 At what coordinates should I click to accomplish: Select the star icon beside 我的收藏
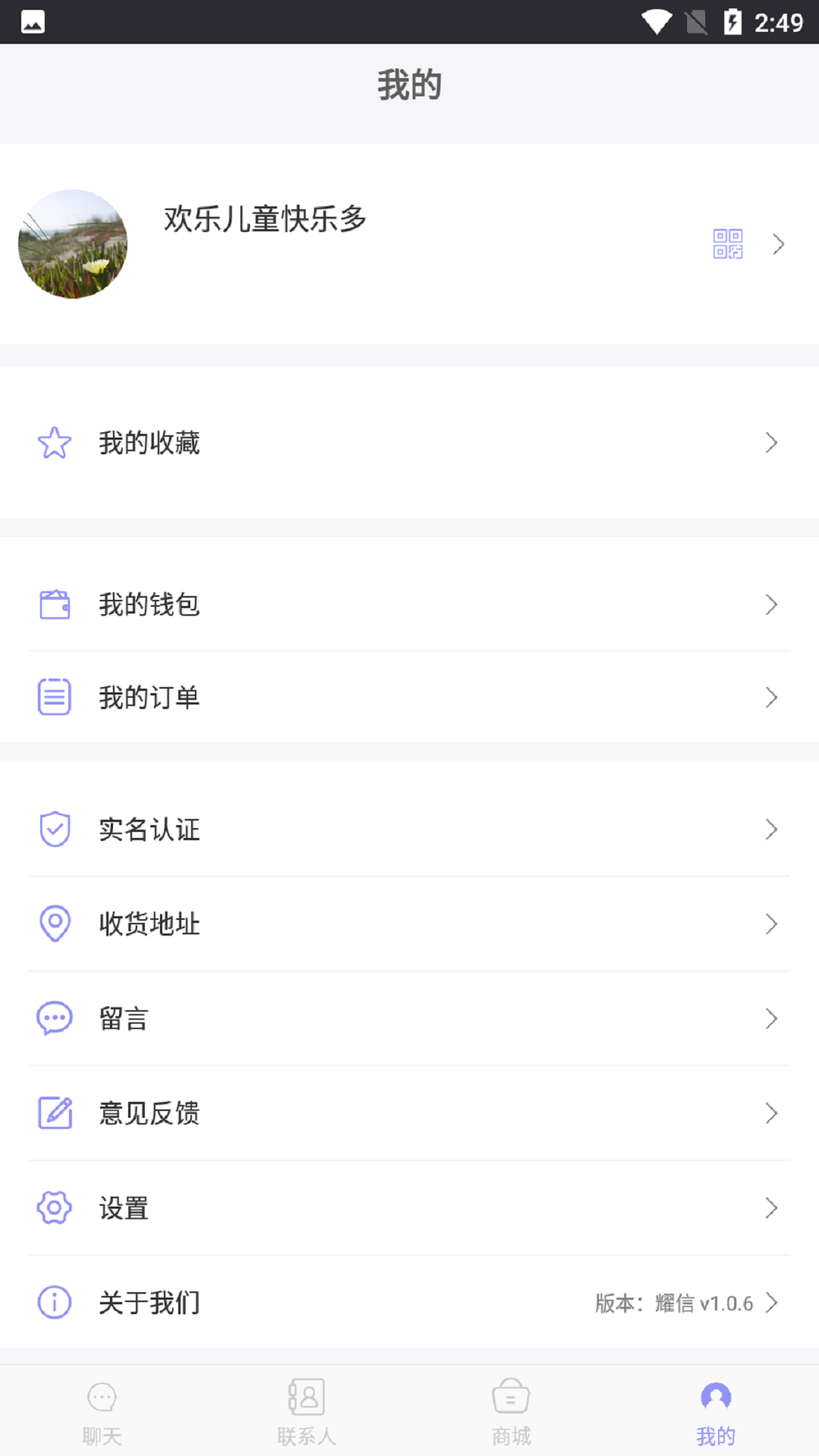coord(54,443)
